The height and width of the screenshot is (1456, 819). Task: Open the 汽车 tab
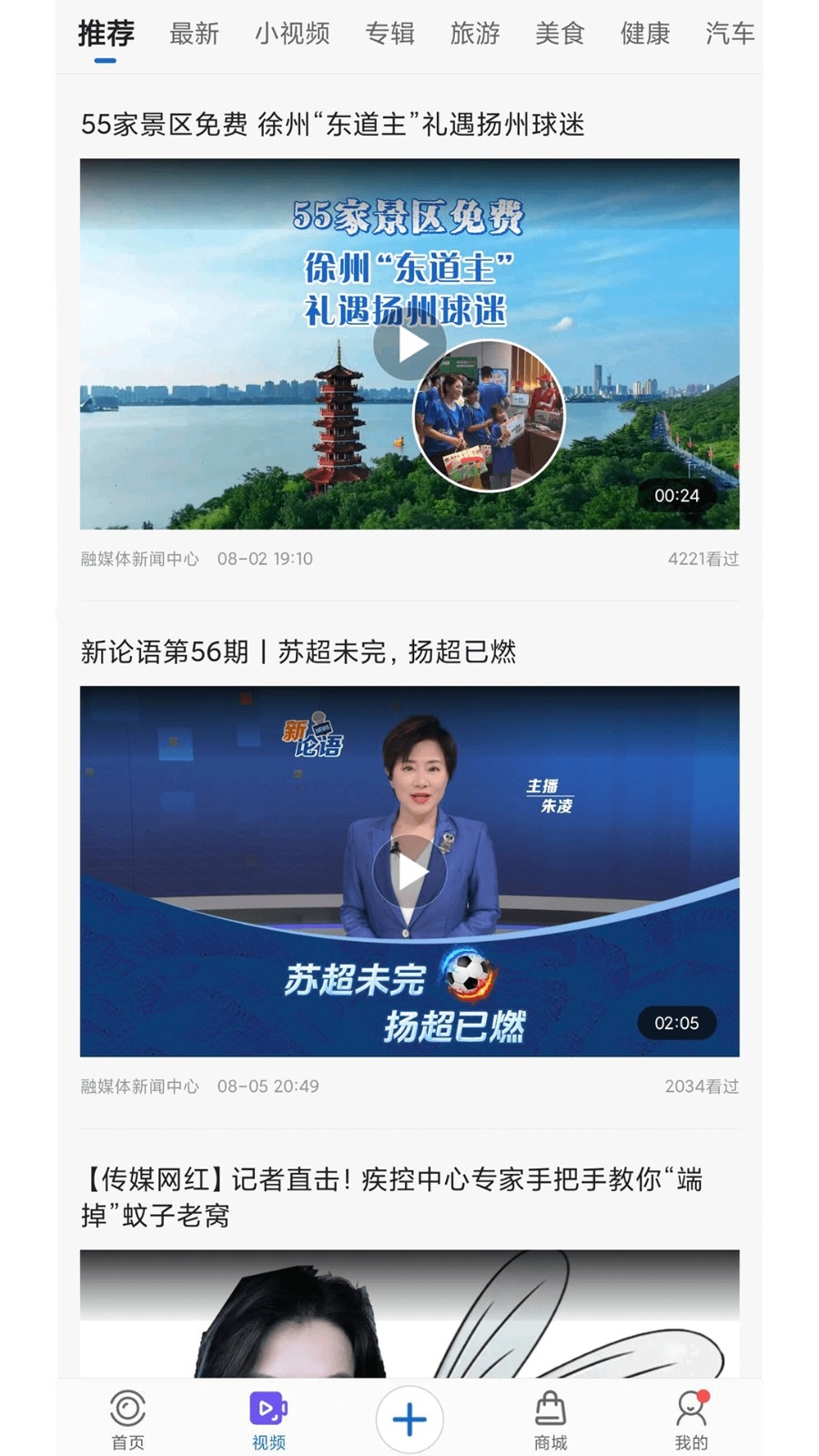(728, 34)
